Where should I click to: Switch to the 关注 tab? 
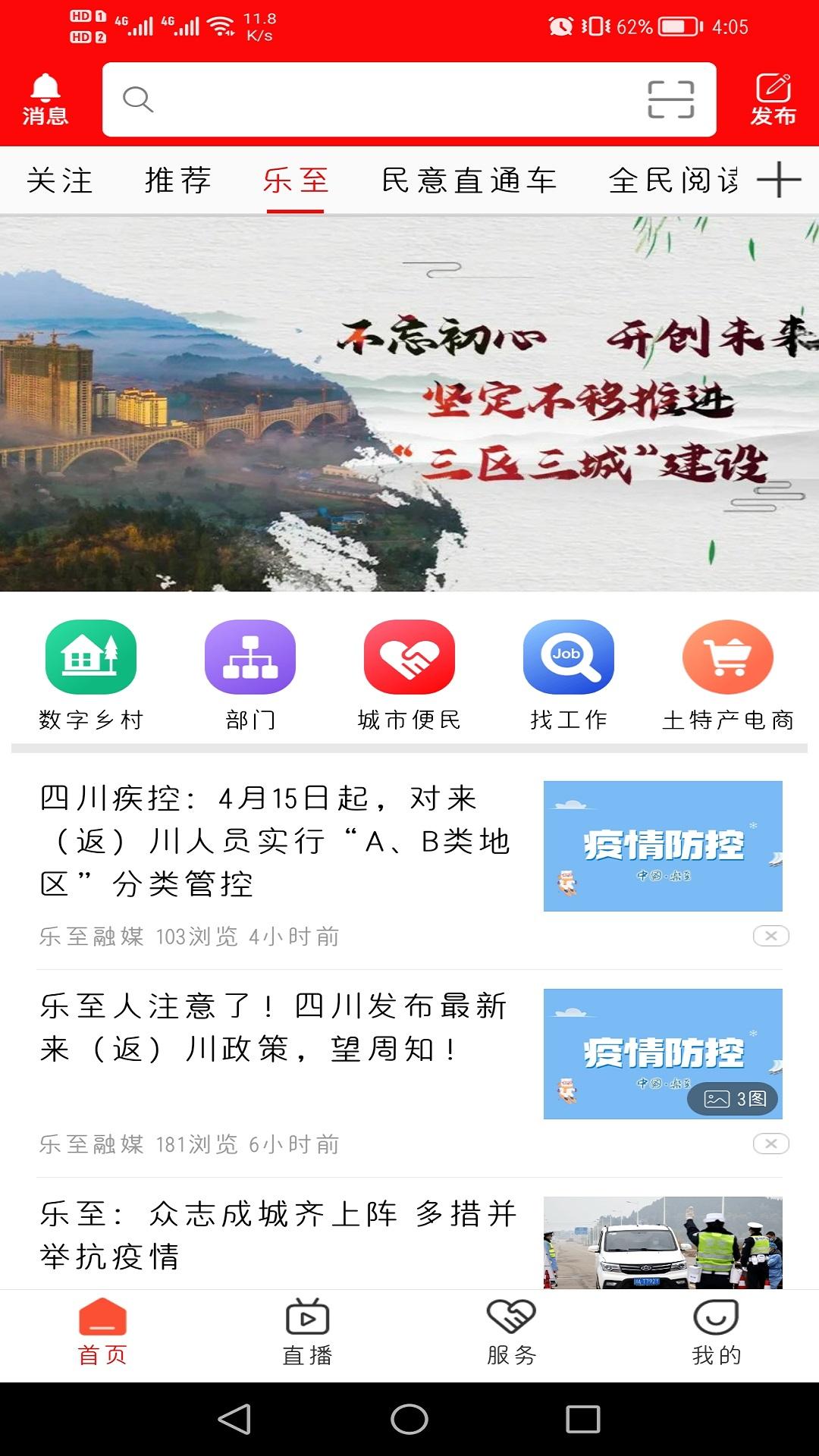click(60, 180)
